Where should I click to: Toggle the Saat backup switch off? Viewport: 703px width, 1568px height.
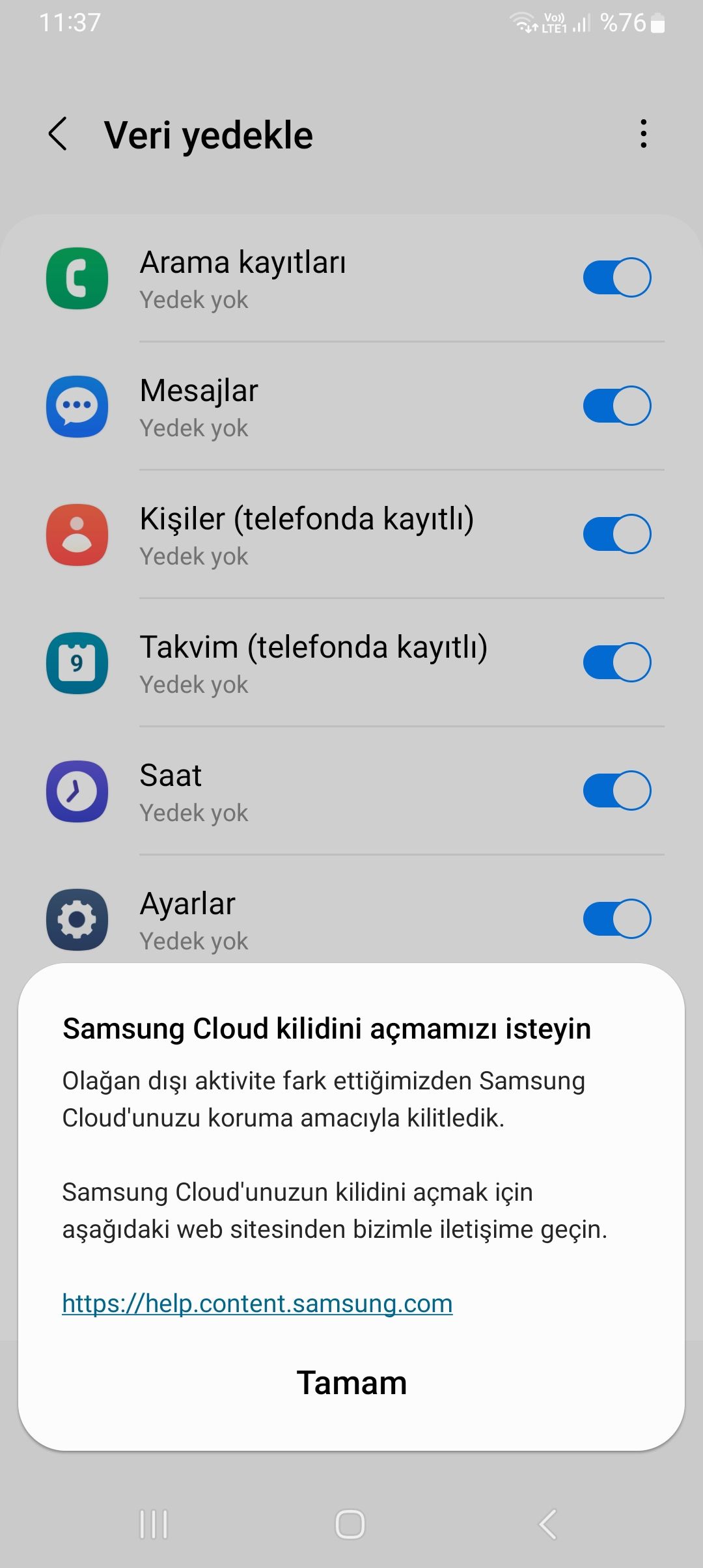coord(617,790)
